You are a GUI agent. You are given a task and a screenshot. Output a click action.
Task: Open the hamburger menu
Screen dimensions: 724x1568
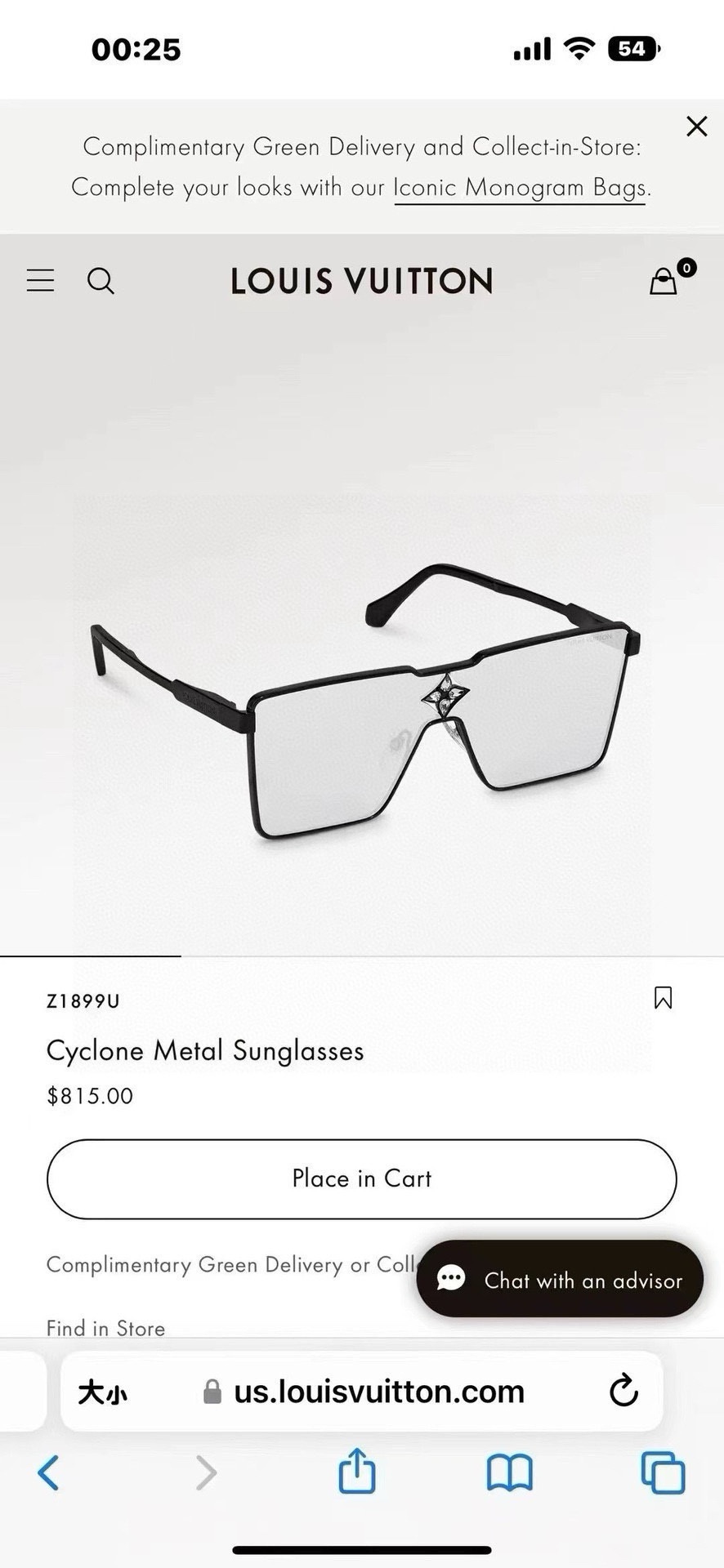point(40,280)
